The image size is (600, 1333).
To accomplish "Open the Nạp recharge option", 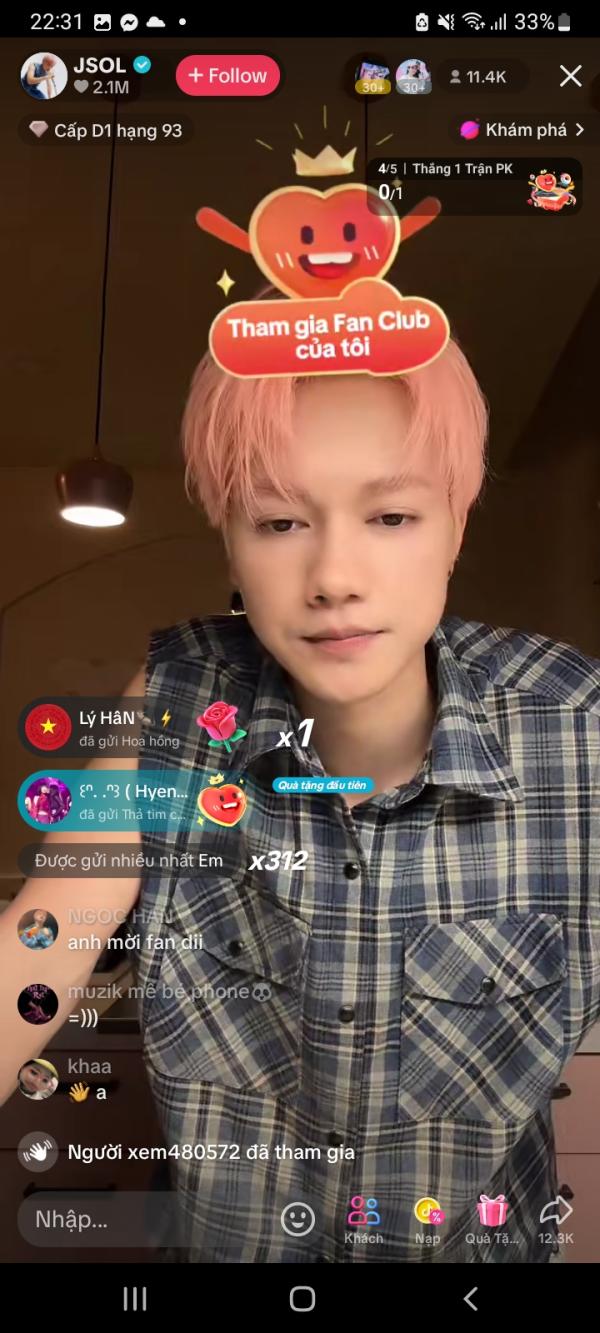I will pyautogui.click(x=428, y=1220).
